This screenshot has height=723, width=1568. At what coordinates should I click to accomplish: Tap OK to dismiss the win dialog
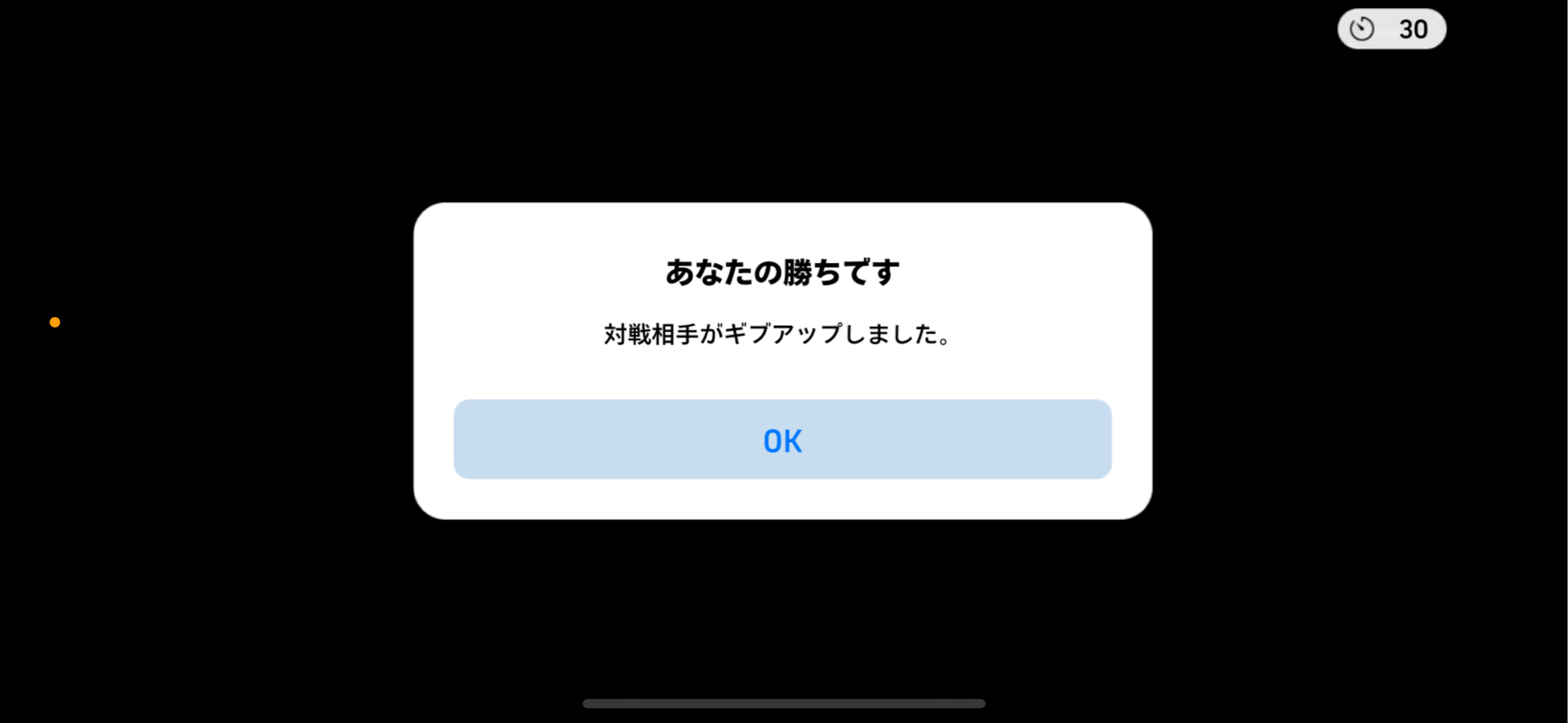tap(782, 440)
